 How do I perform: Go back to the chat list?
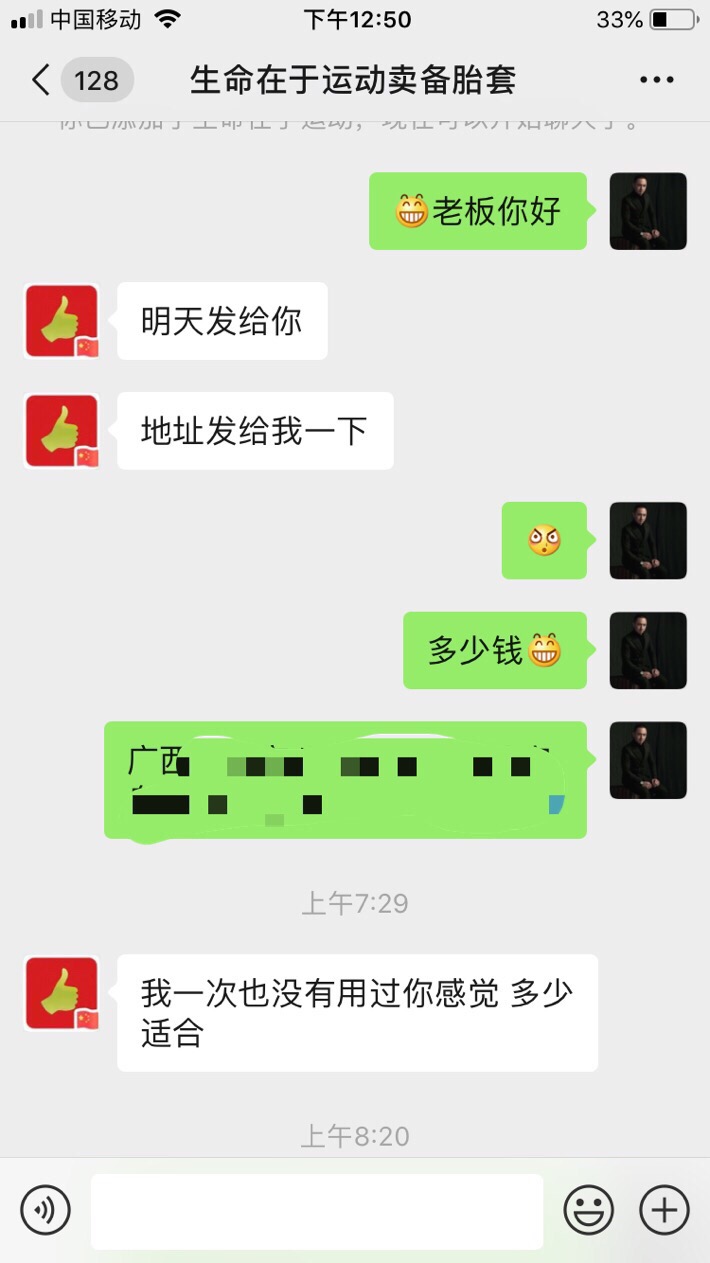point(42,80)
